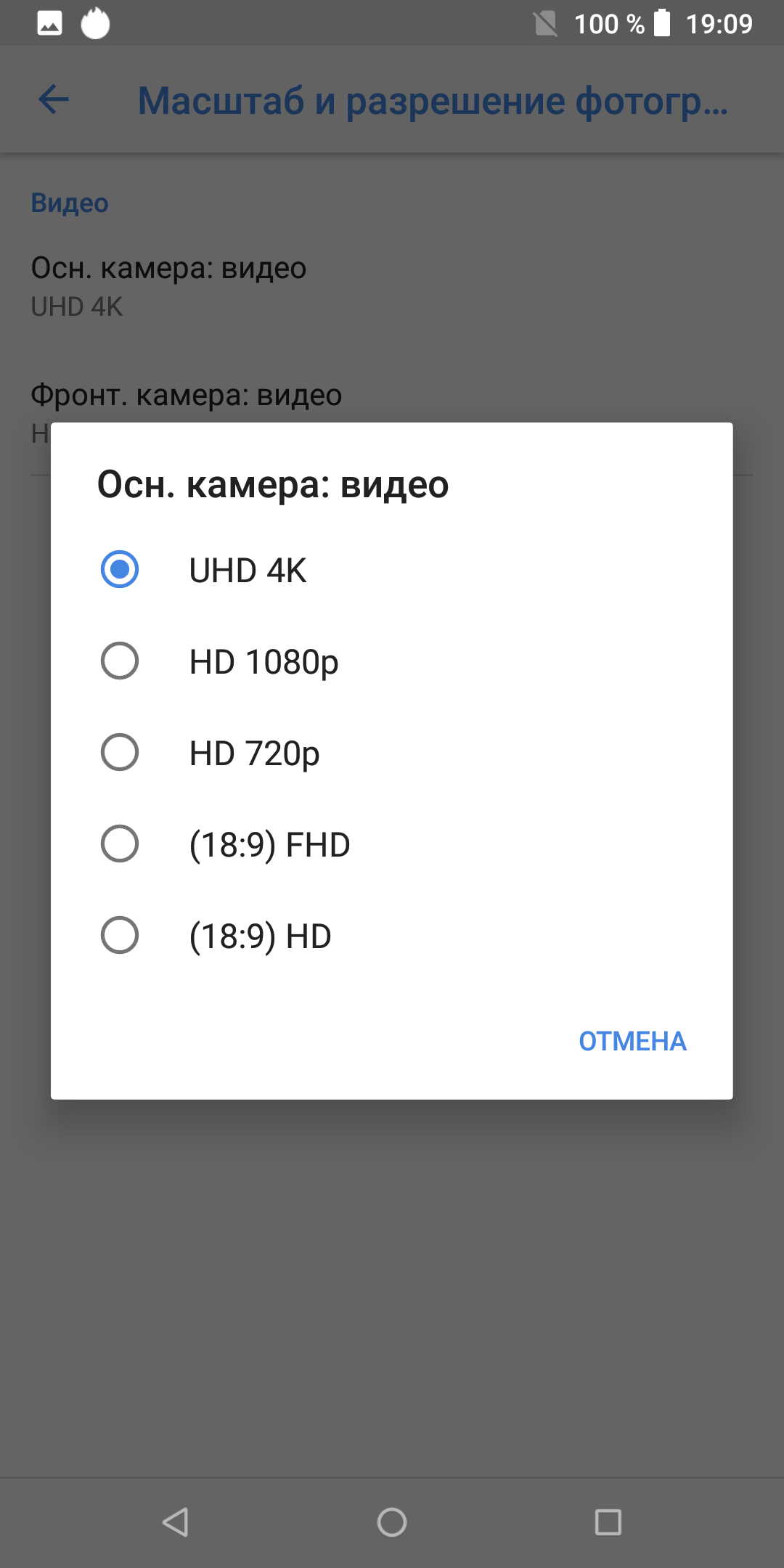
Task: Open recent apps from navigation bar
Action: coord(608,1522)
